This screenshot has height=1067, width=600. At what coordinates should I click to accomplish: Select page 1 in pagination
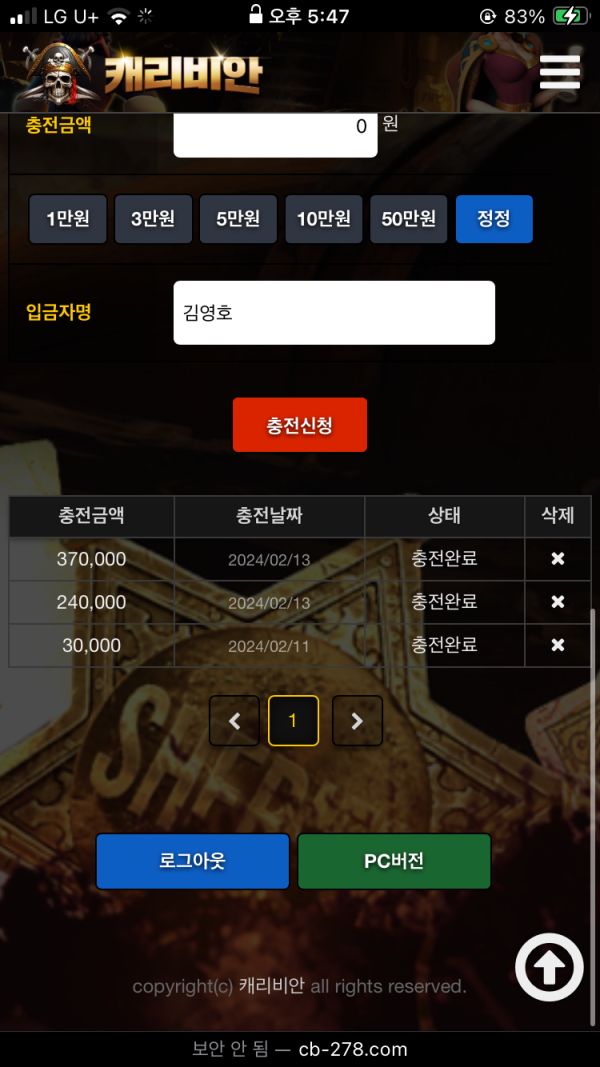[x=293, y=721]
